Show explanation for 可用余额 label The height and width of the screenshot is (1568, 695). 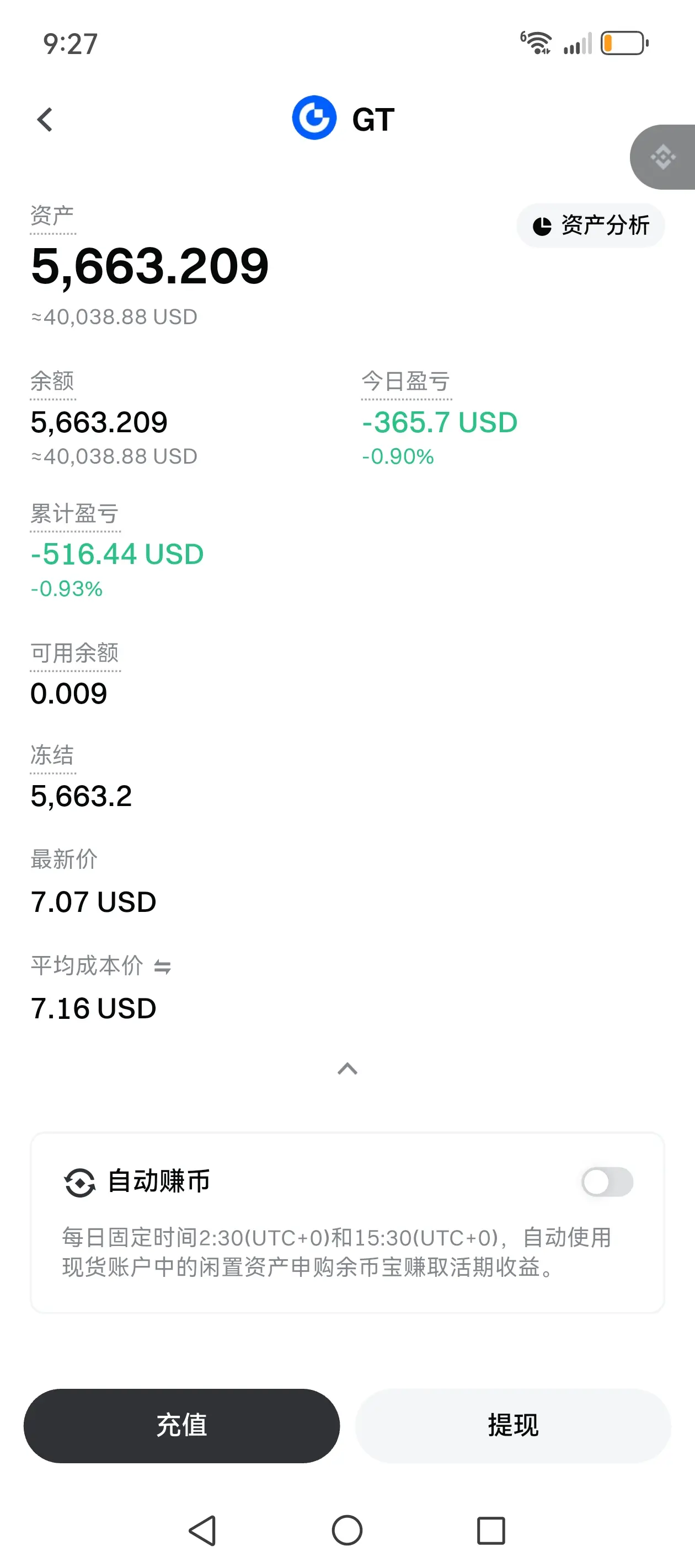point(74,653)
